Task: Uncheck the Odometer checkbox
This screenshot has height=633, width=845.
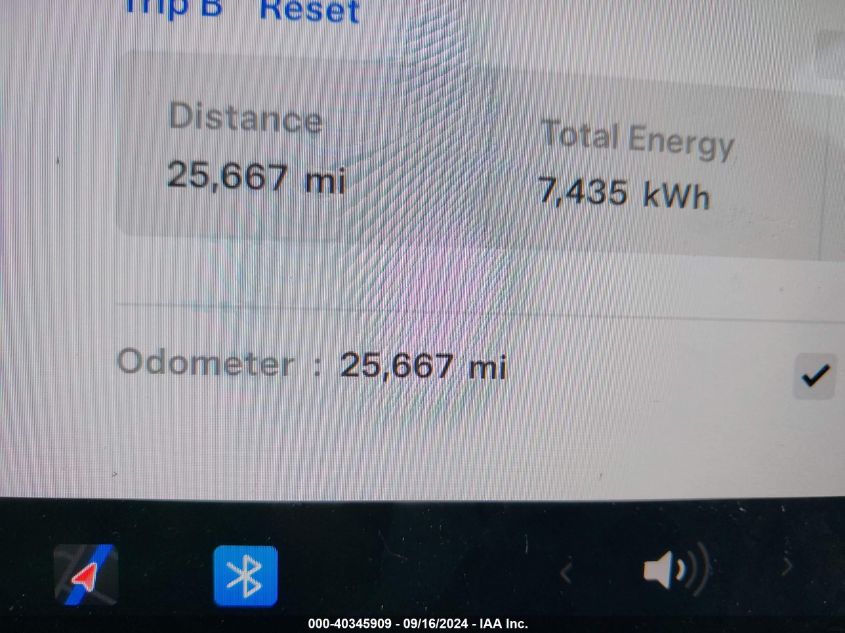Action: [815, 375]
